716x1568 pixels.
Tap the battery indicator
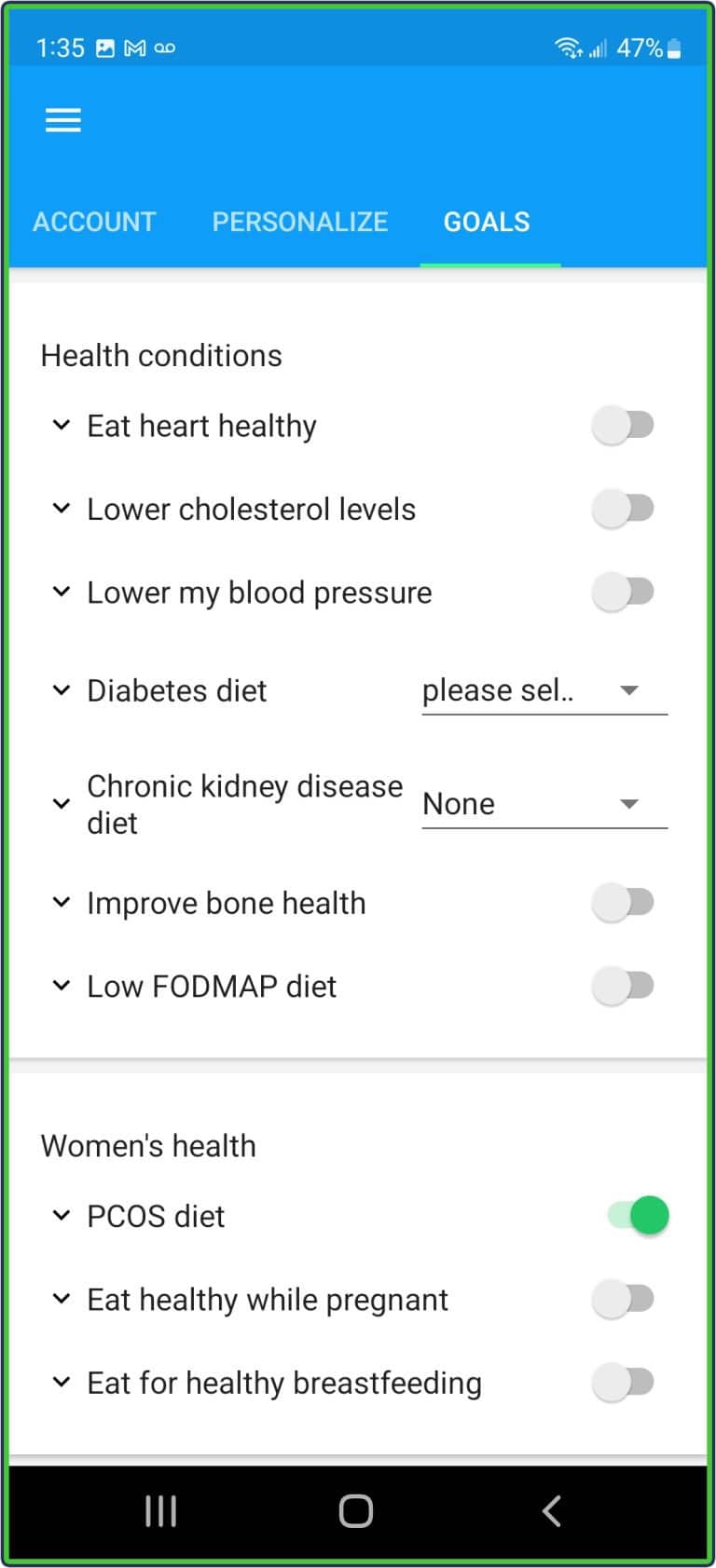click(x=675, y=47)
